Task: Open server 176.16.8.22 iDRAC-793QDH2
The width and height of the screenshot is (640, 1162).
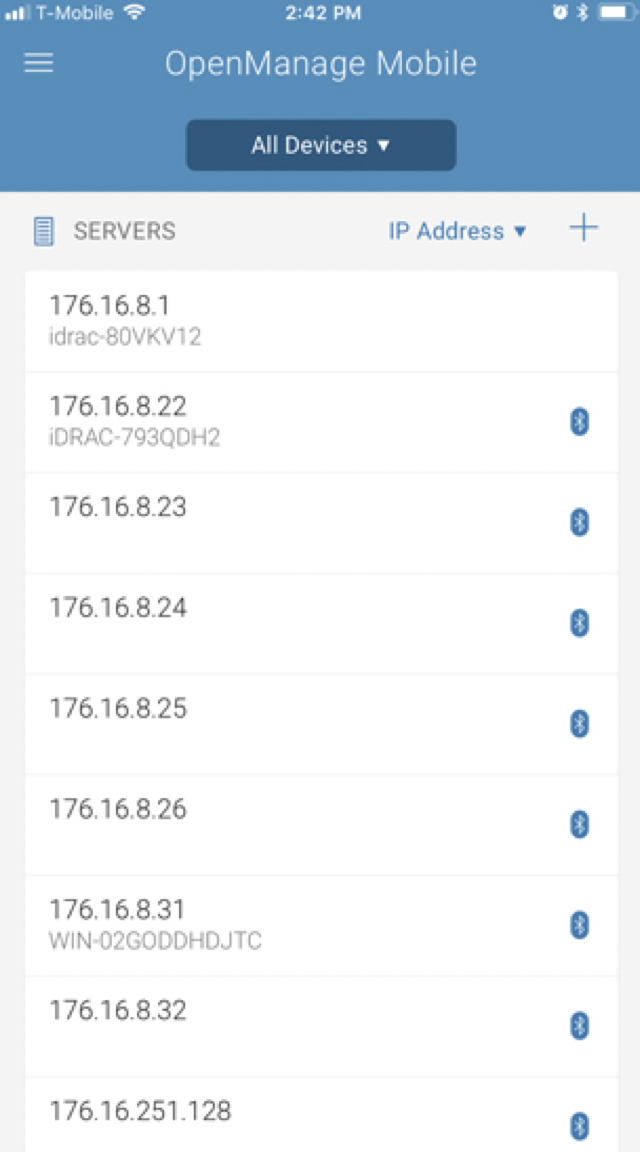Action: pyautogui.click(x=321, y=422)
